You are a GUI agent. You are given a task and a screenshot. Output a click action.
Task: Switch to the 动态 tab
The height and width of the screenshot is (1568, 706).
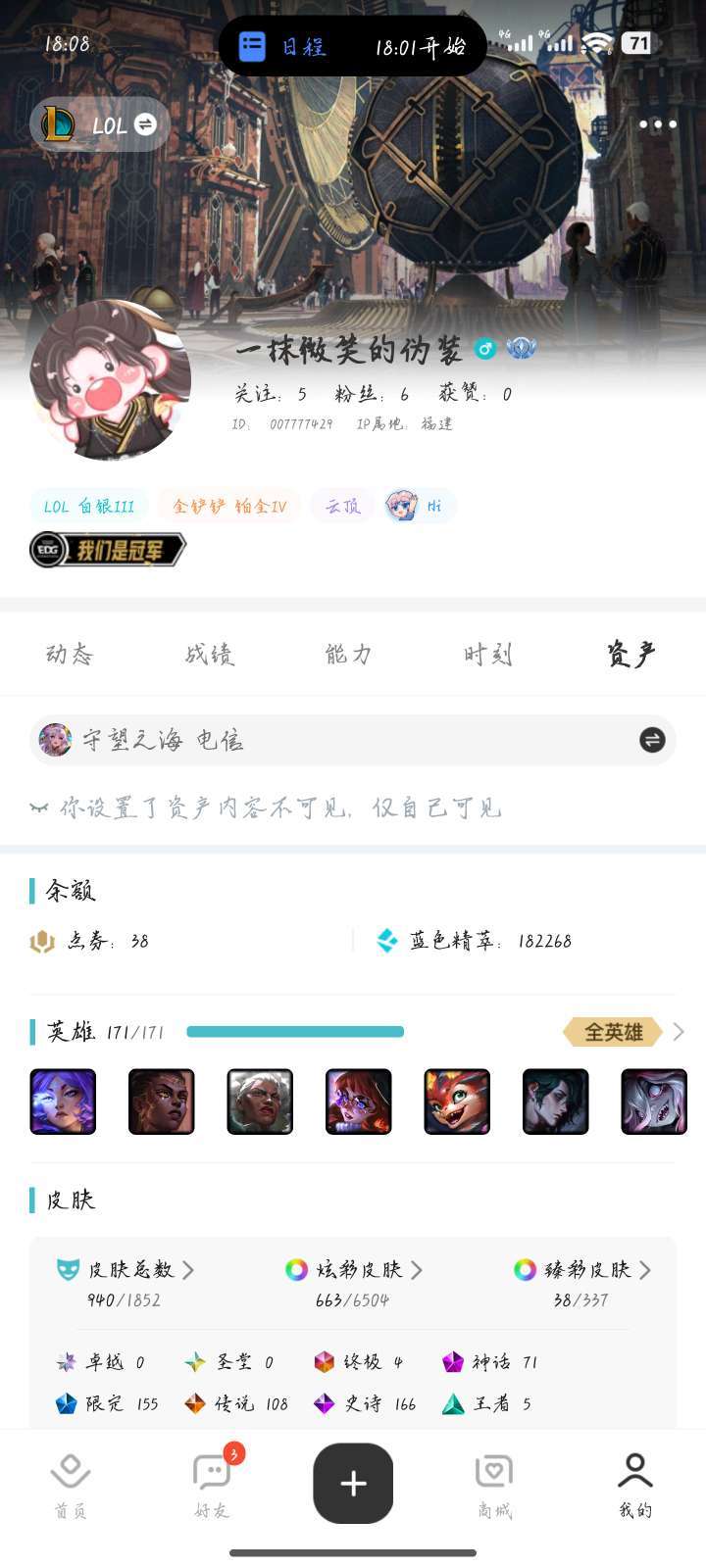coord(70,654)
